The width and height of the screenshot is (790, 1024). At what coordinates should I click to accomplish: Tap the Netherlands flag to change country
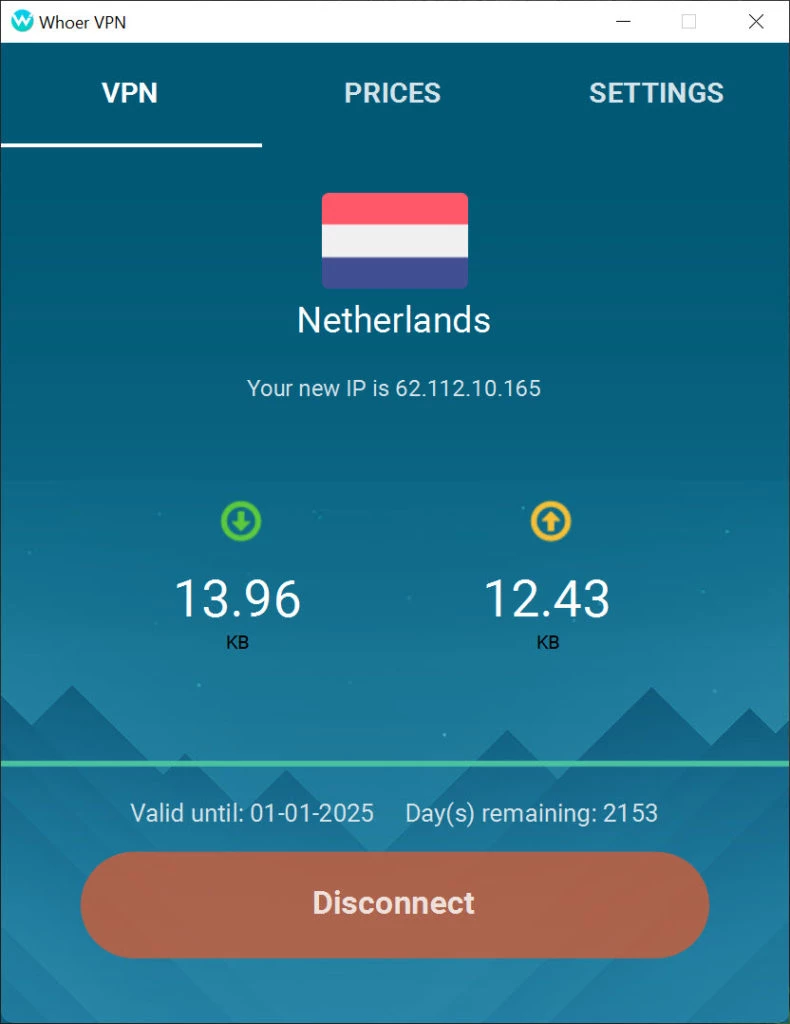[x=394, y=240]
